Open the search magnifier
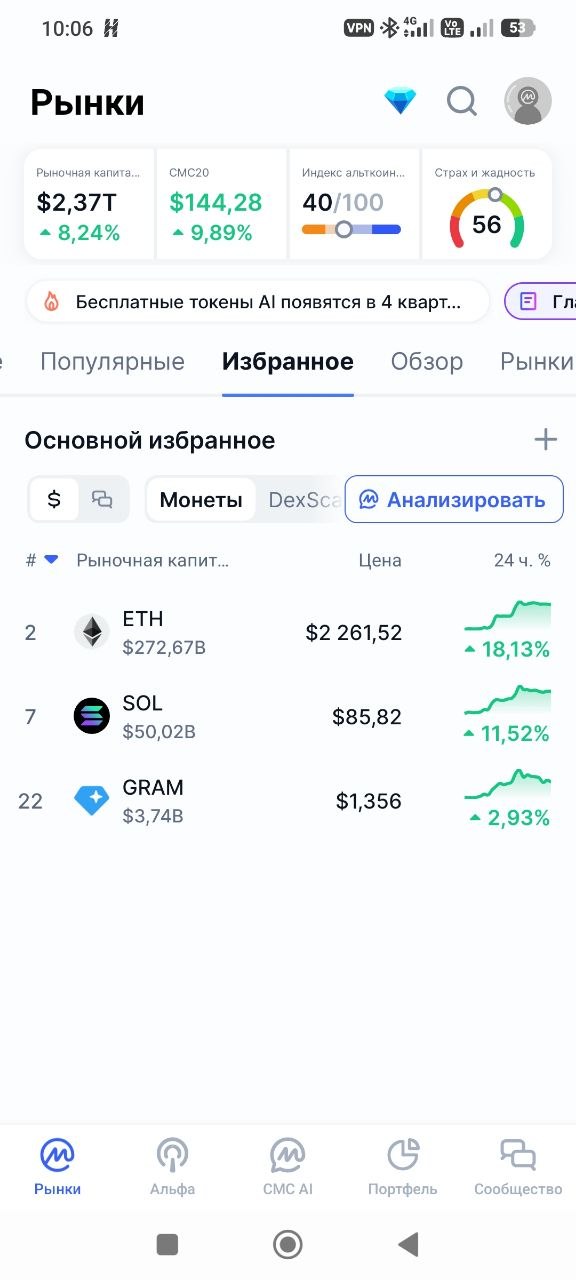 pyautogui.click(x=461, y=101)
